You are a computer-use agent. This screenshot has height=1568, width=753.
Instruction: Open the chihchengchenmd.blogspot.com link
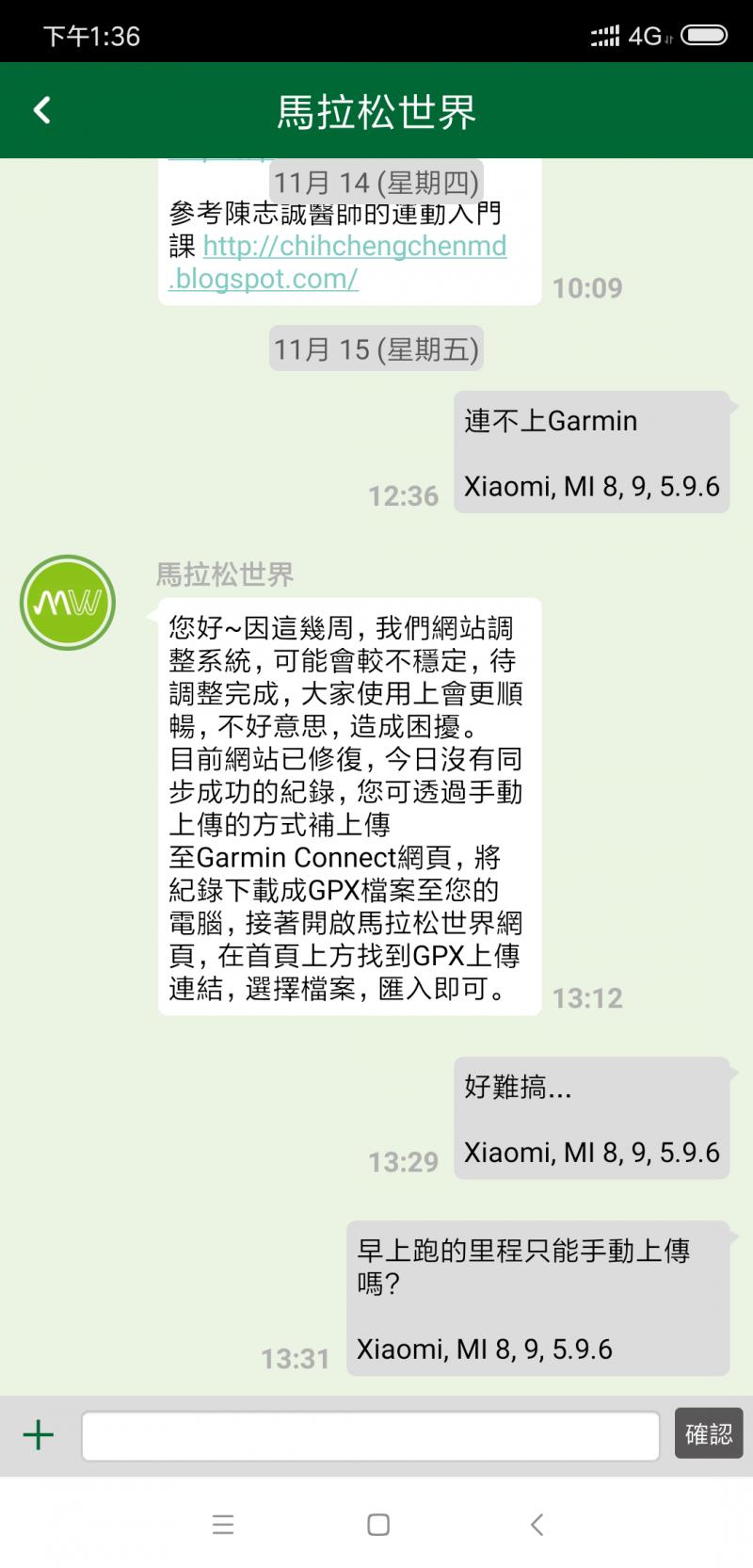(354, 247)
